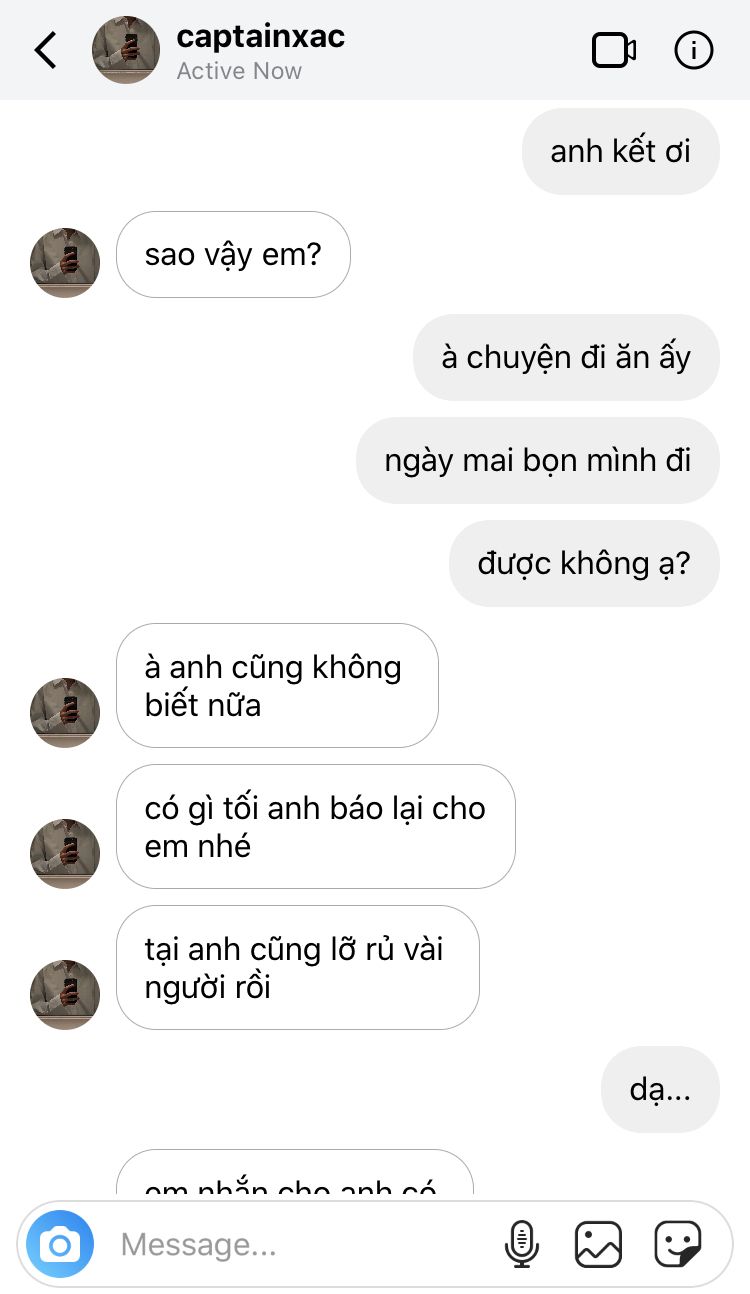Tap the Message text field
The height and width of the screenshot is (1294, 750).
300,1245
